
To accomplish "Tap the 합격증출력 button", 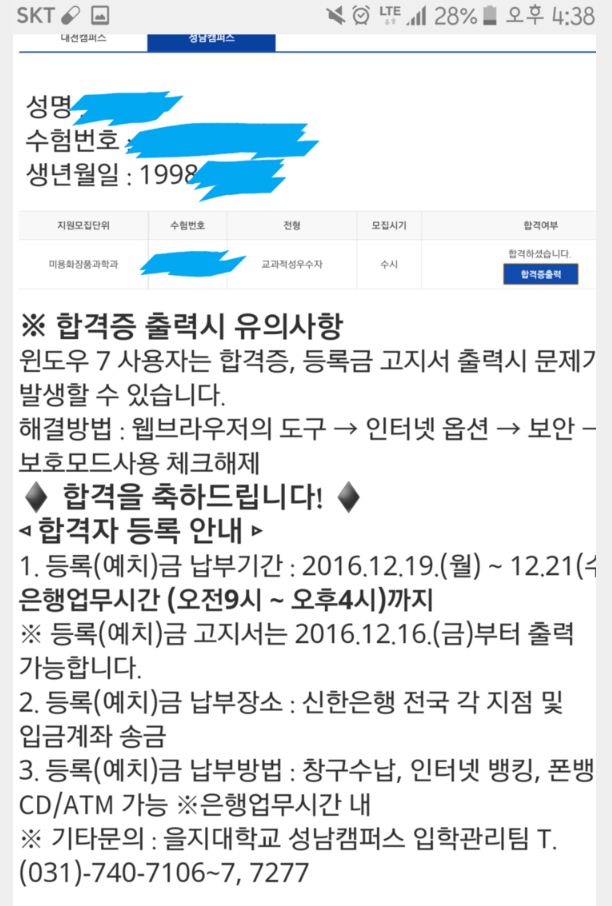I will pyautogui.click(x=540, y=274).
